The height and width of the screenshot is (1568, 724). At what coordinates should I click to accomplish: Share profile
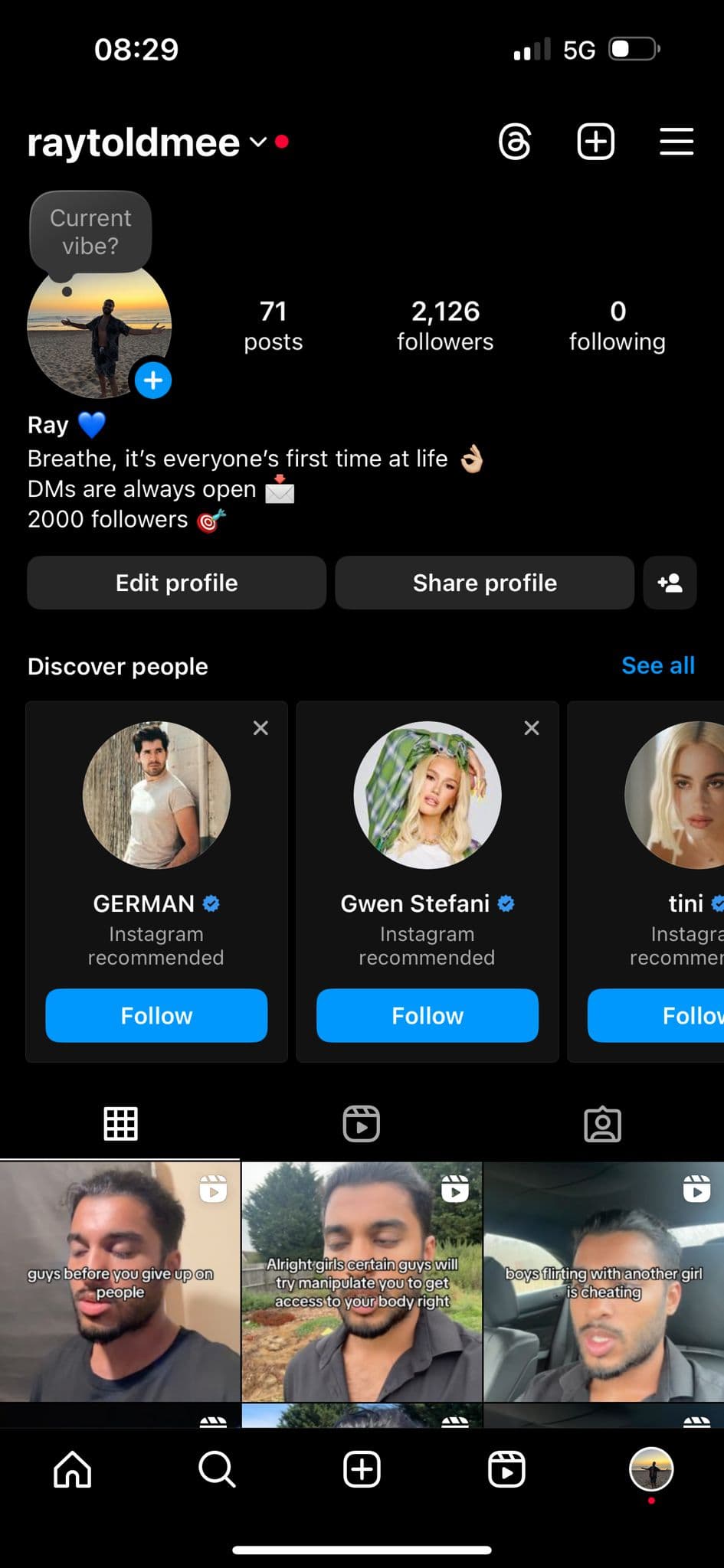[x=484, y=583]
